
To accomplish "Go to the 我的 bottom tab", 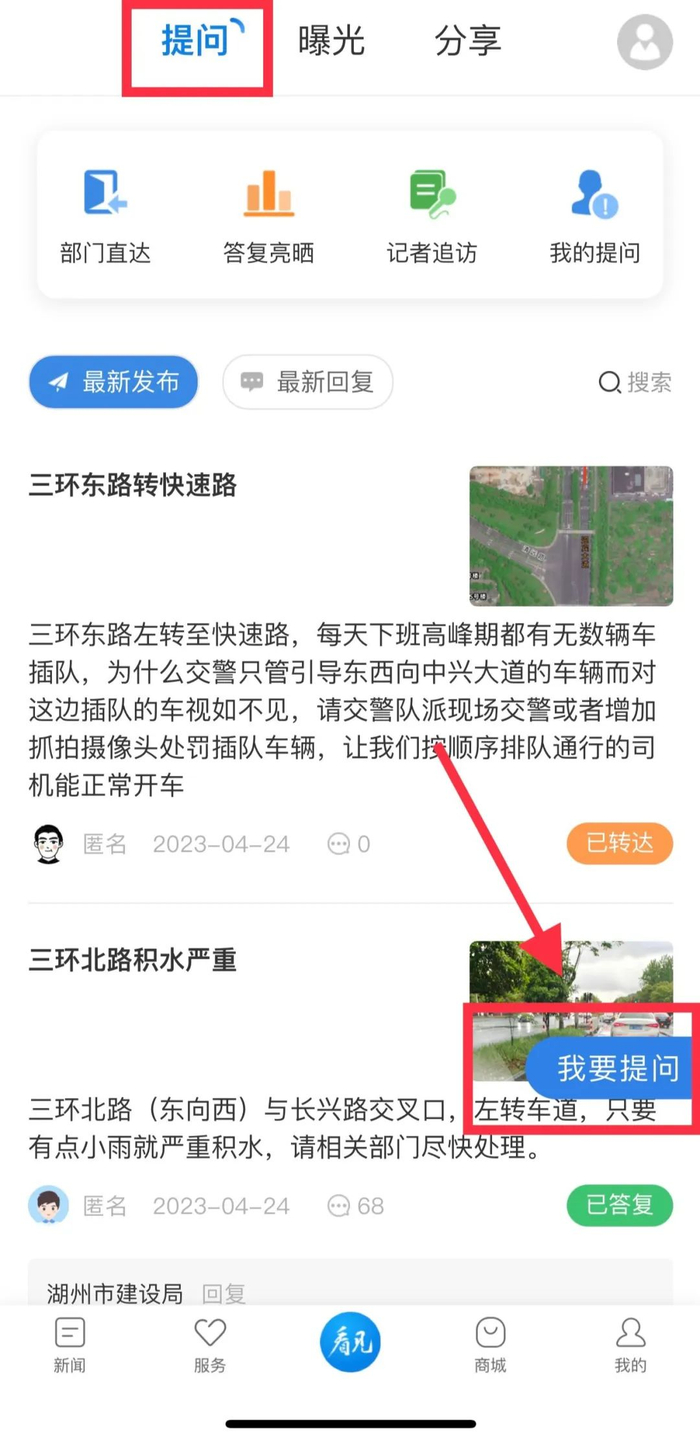I will pos(630,1345).
